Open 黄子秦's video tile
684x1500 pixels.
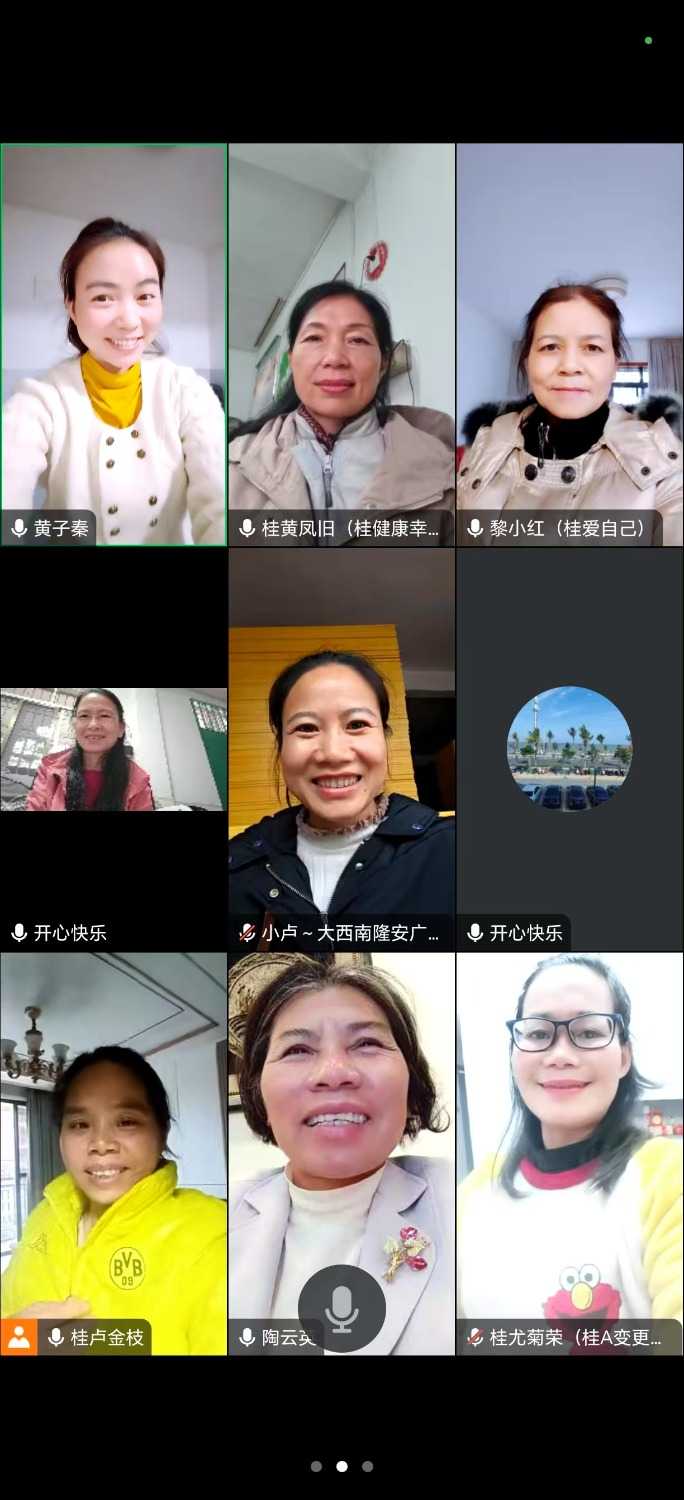[x=114, y=345]
